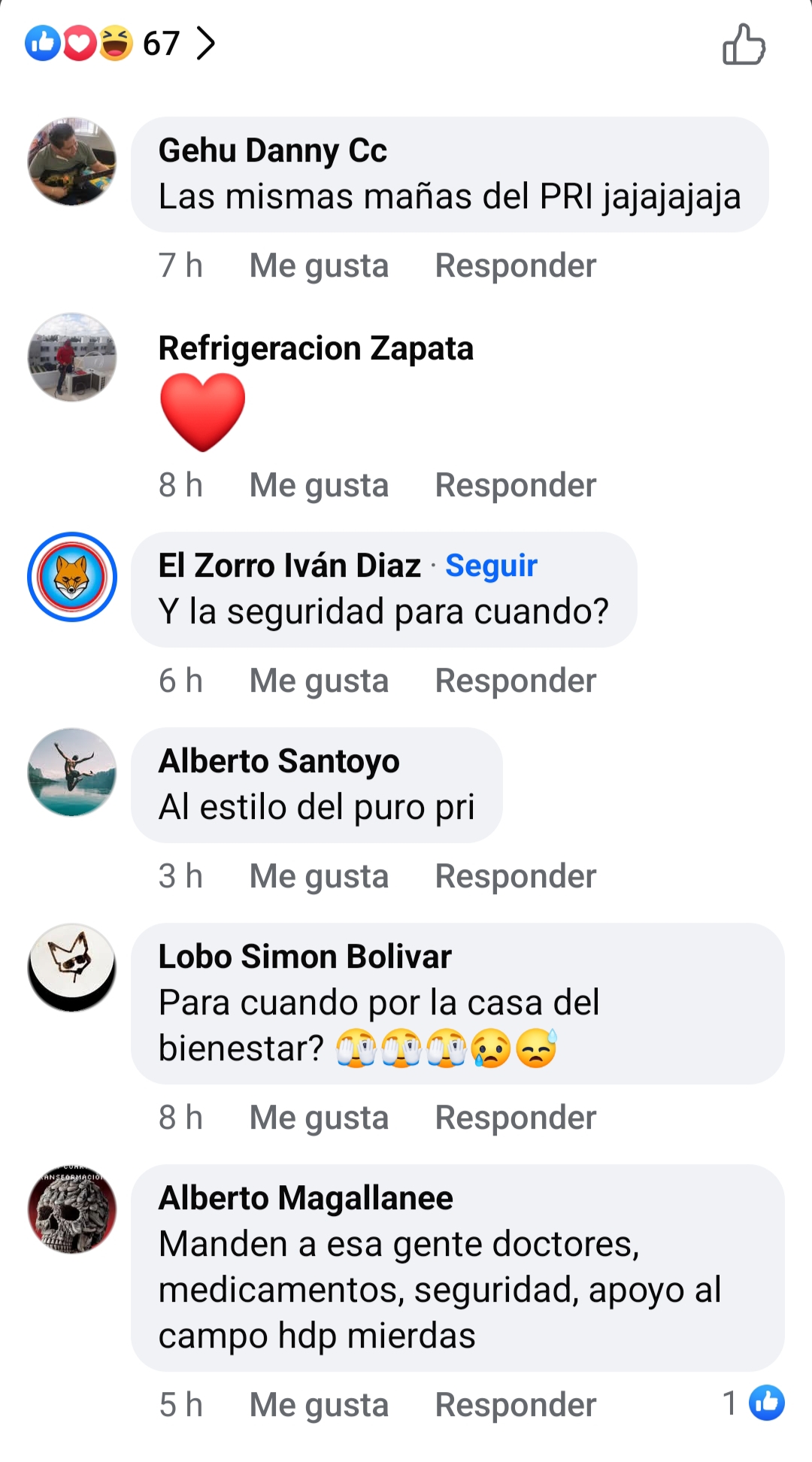Follow El Zorro Iván Diaz
812x1462 pixels.
click(491, 566)
